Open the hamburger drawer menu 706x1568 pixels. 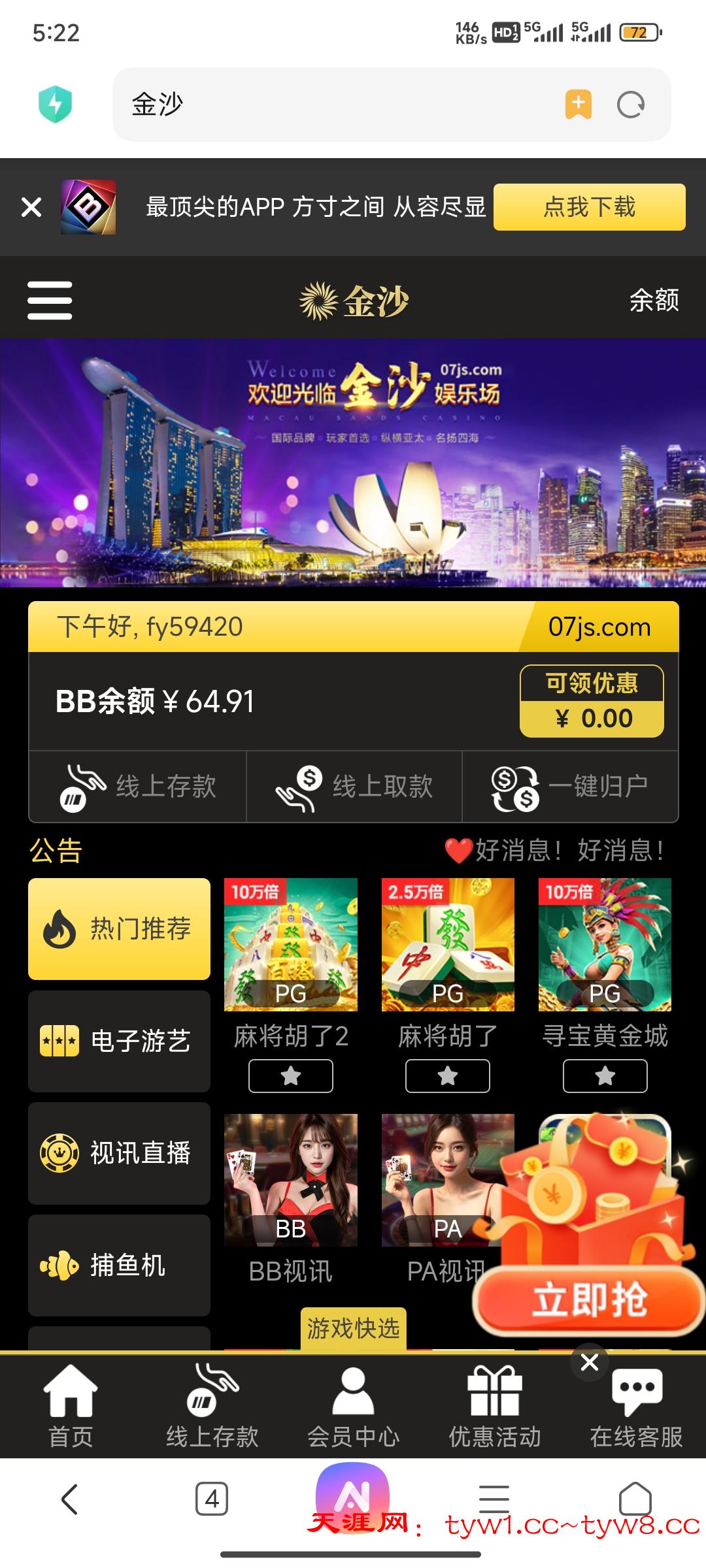[x=50, y=301]
